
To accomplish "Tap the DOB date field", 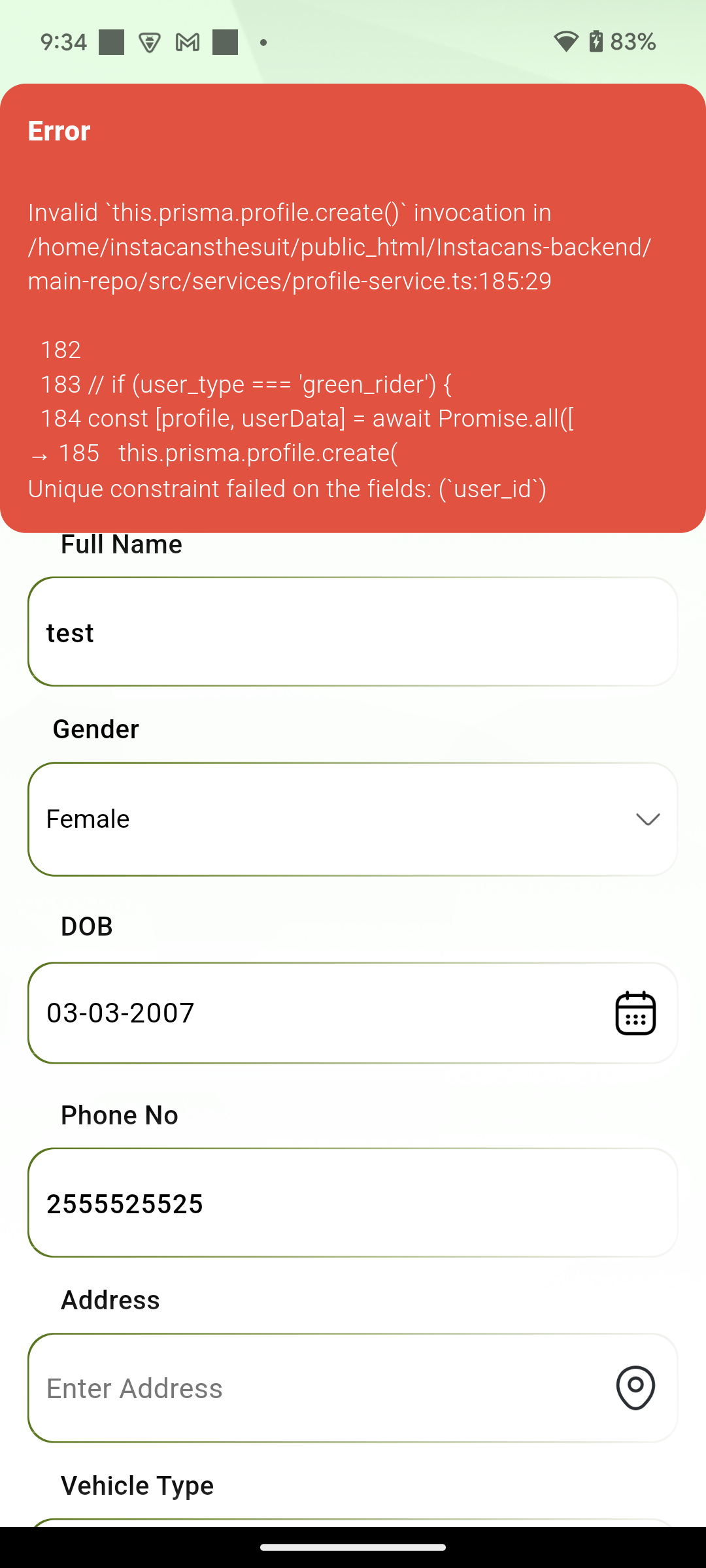I will pos(314,1013).
